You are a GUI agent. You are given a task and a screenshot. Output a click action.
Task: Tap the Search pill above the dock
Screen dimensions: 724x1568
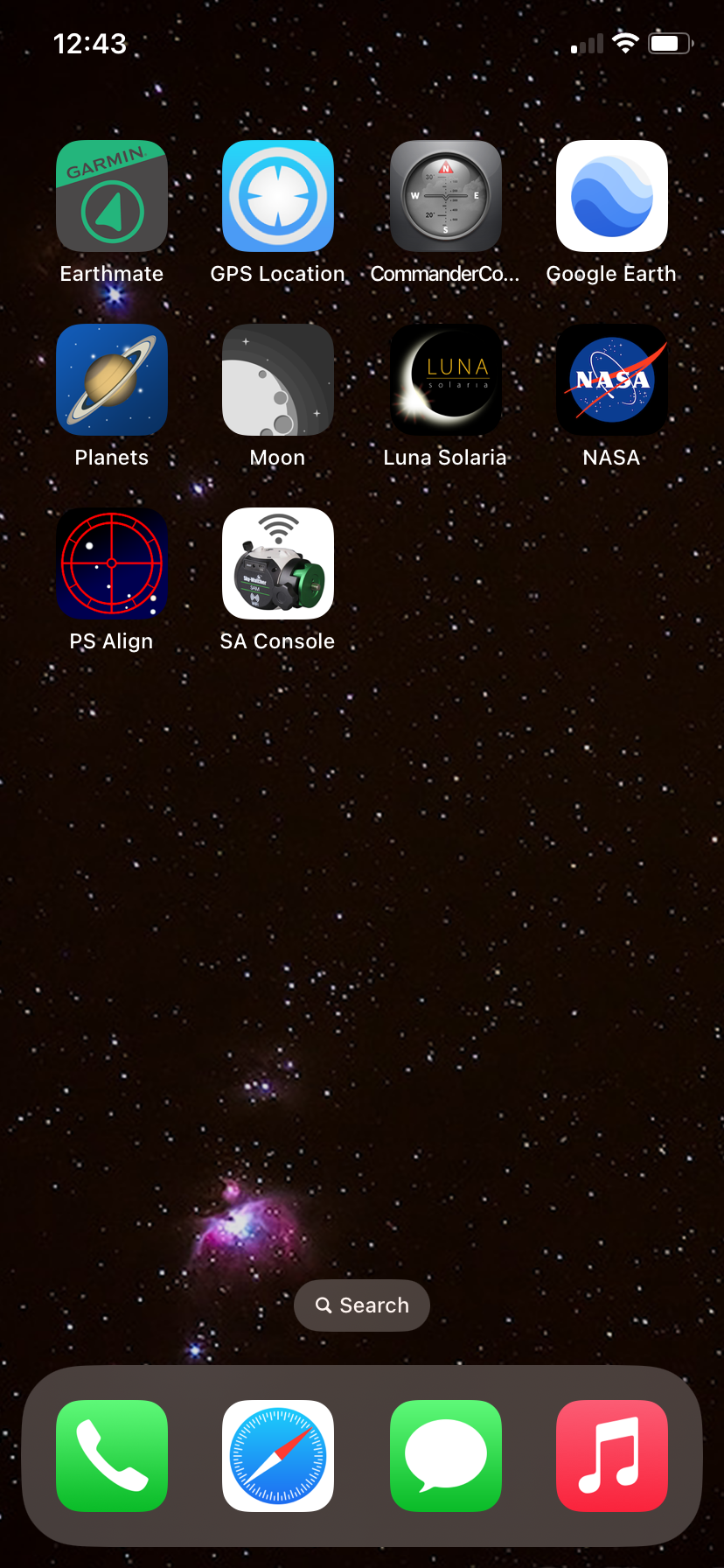(x=362, y=1305)
